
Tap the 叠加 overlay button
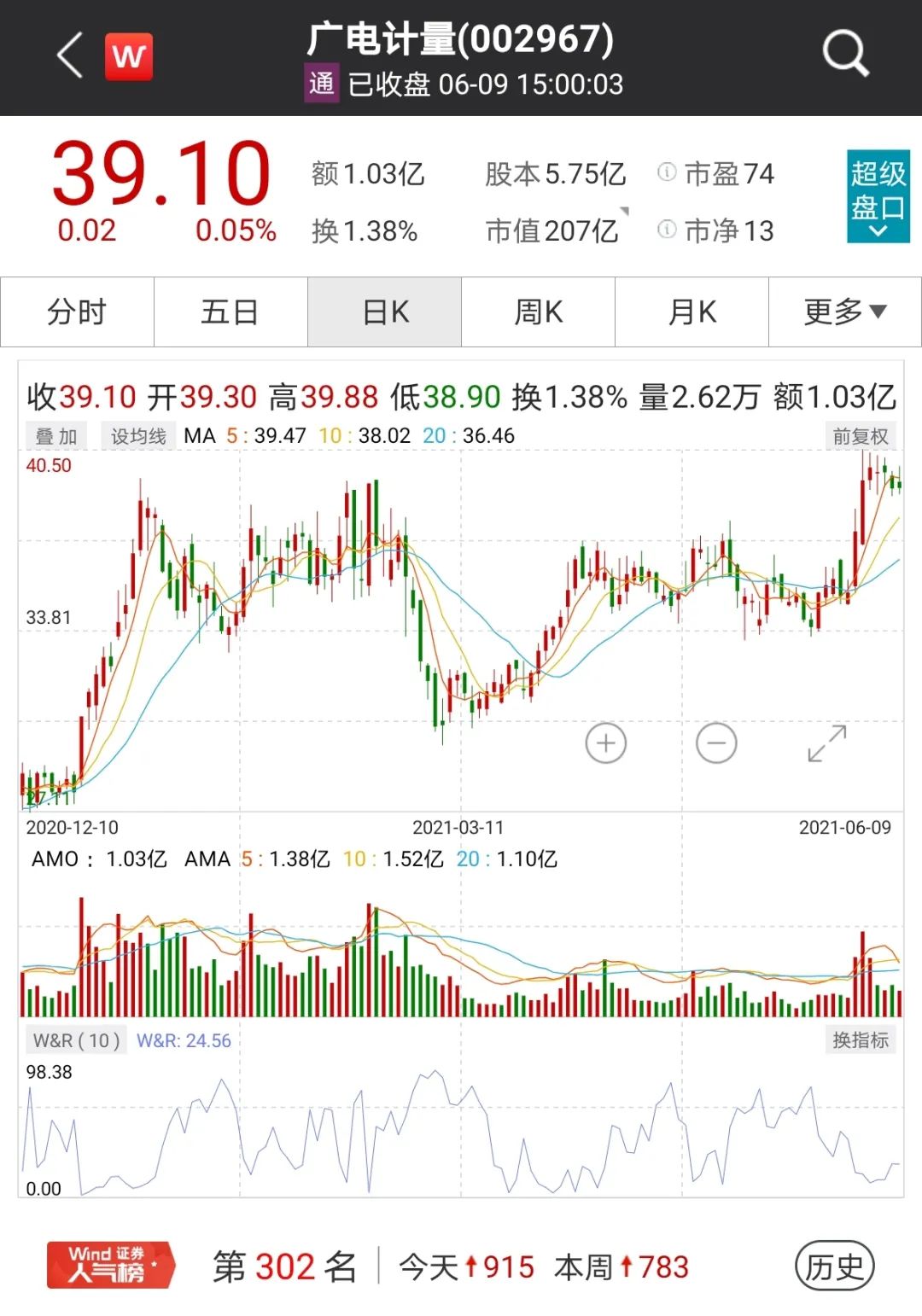[x=56, y=436]
